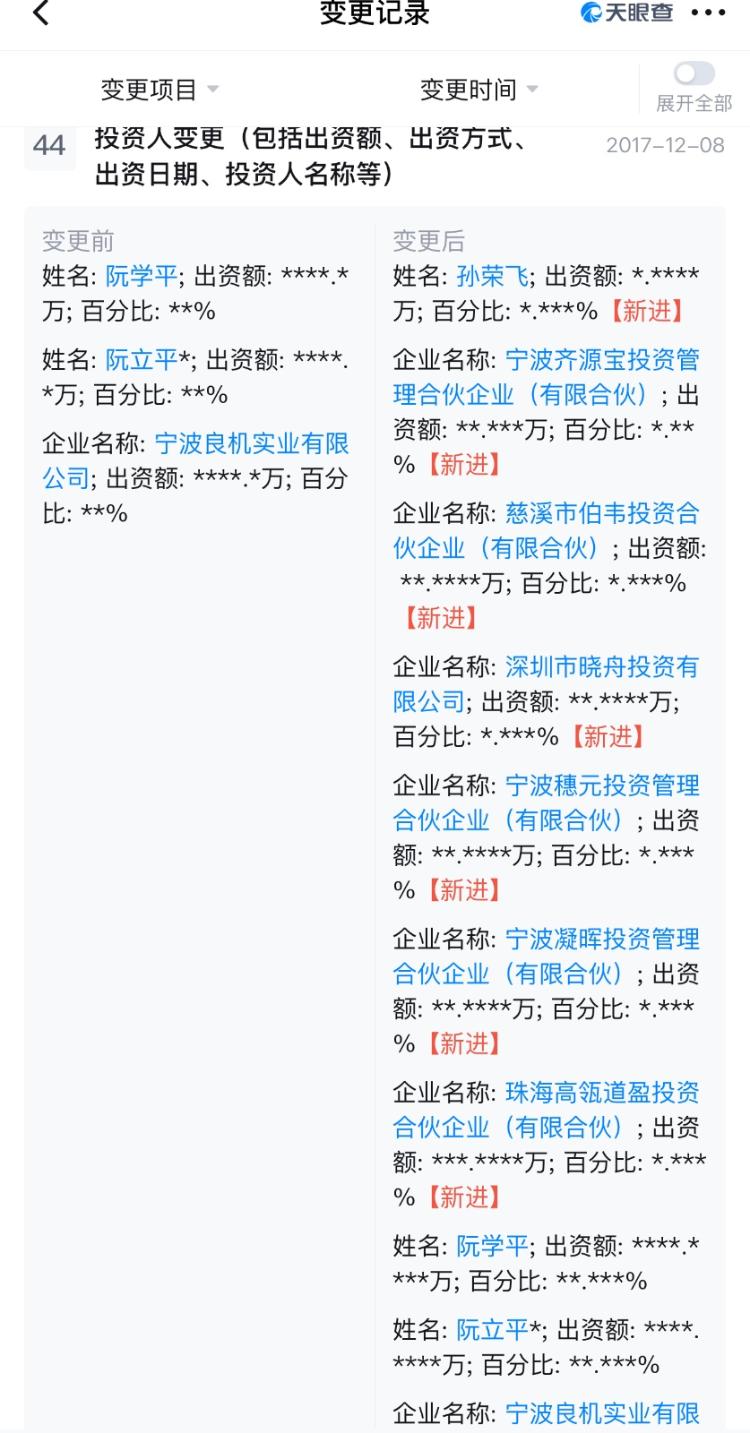
Task: Open 阮立平 listed under 变更前
Action: tap(141, 360)
